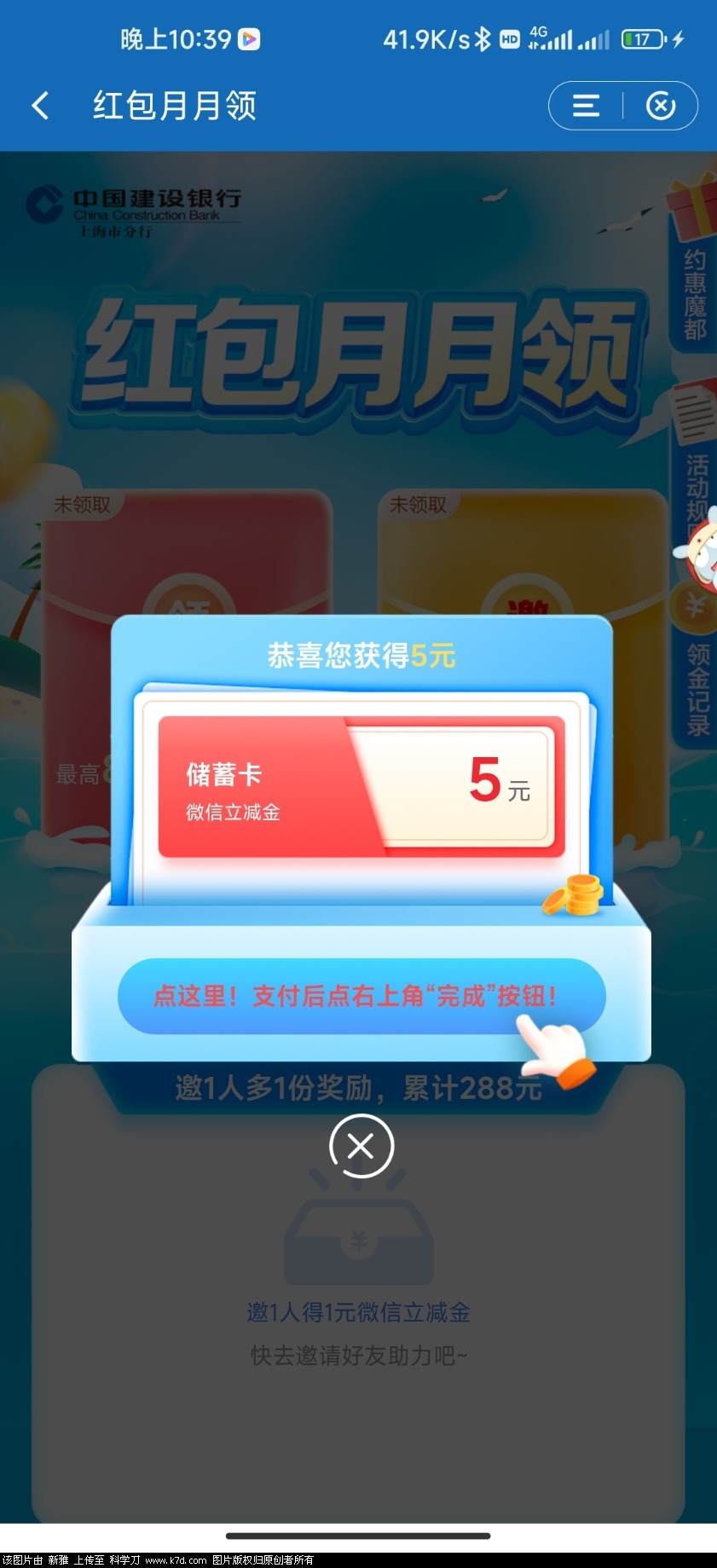The width and height of the screenshot is (717, 1568).
Task: Dismiss the 5元 reward popup
Action: [x=361, y=1146]
